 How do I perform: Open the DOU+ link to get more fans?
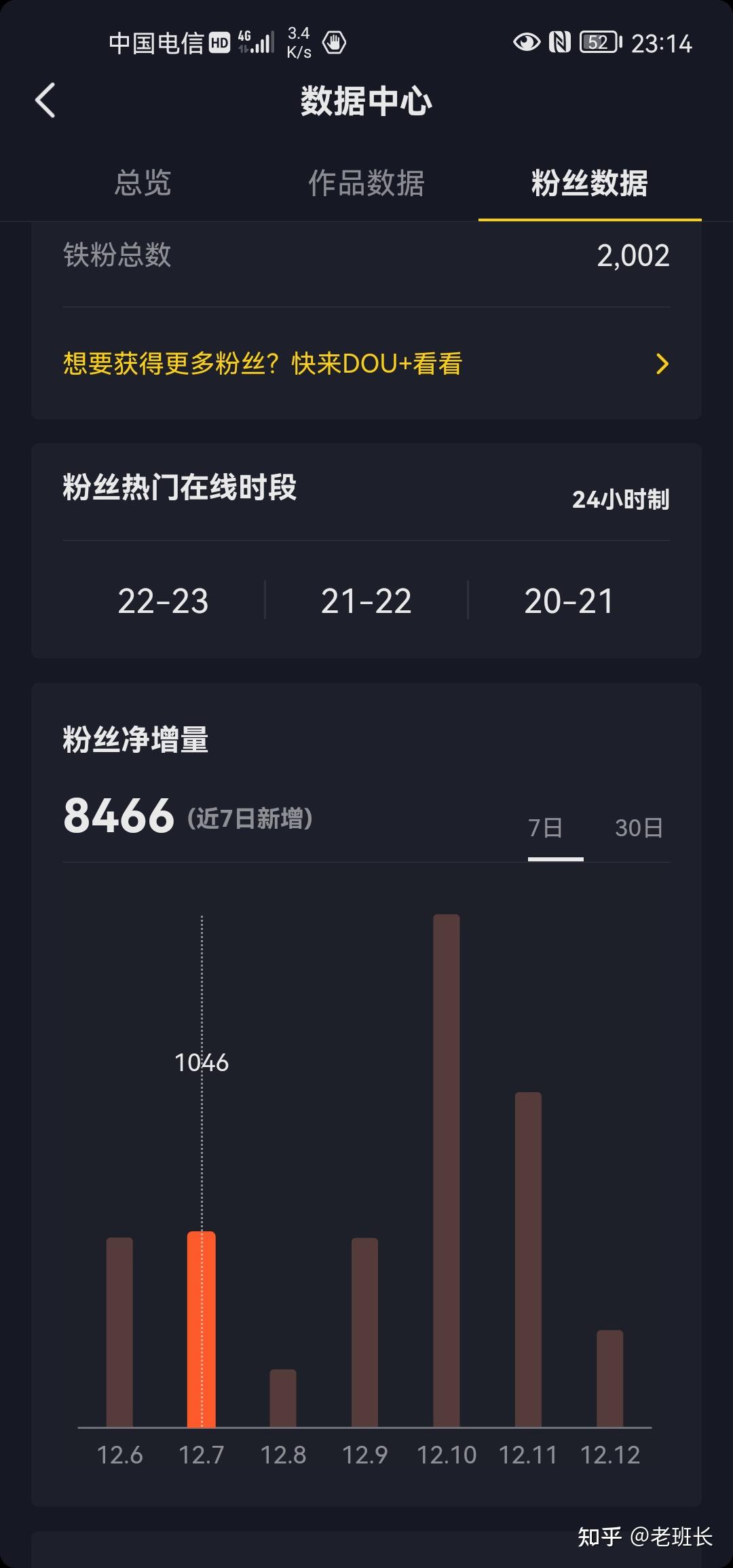[366, 364]
